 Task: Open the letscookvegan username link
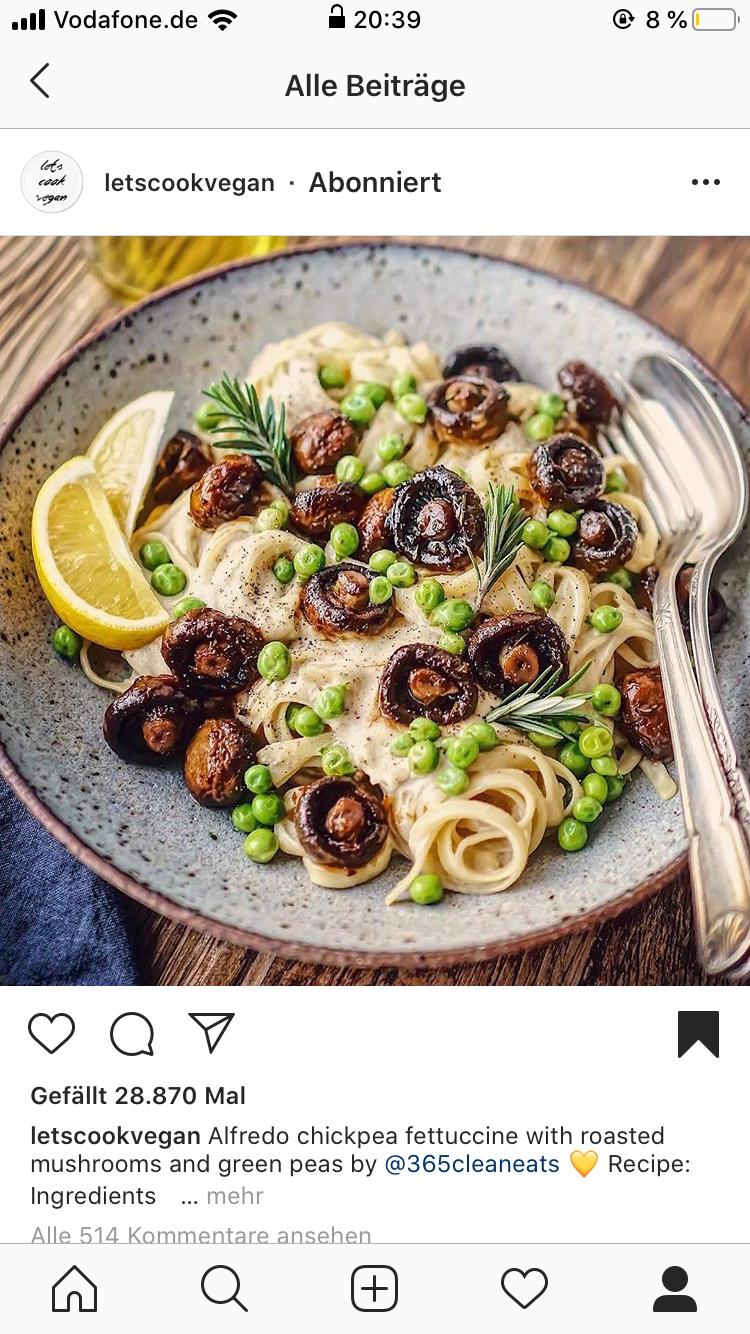point(189,183)
